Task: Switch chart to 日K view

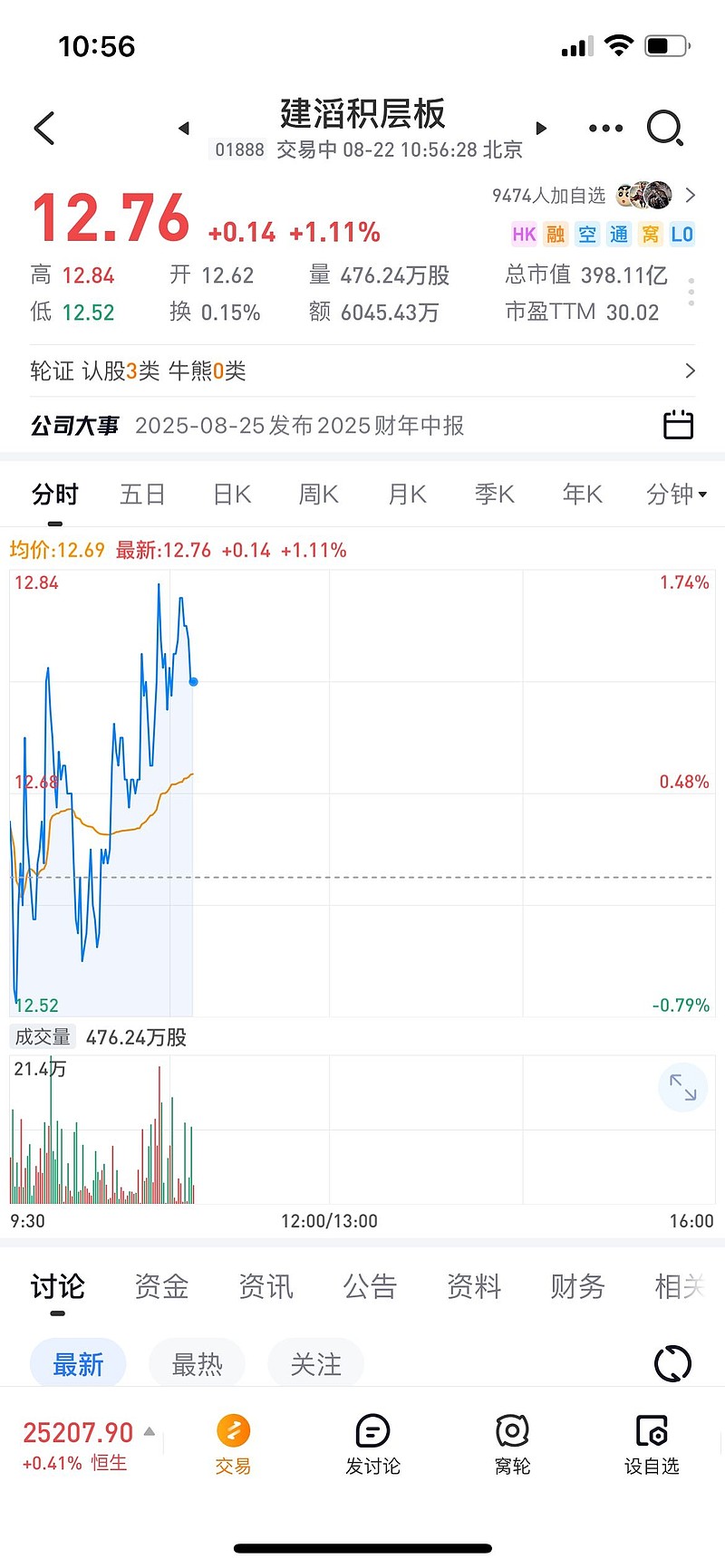Action: point(232,495)
